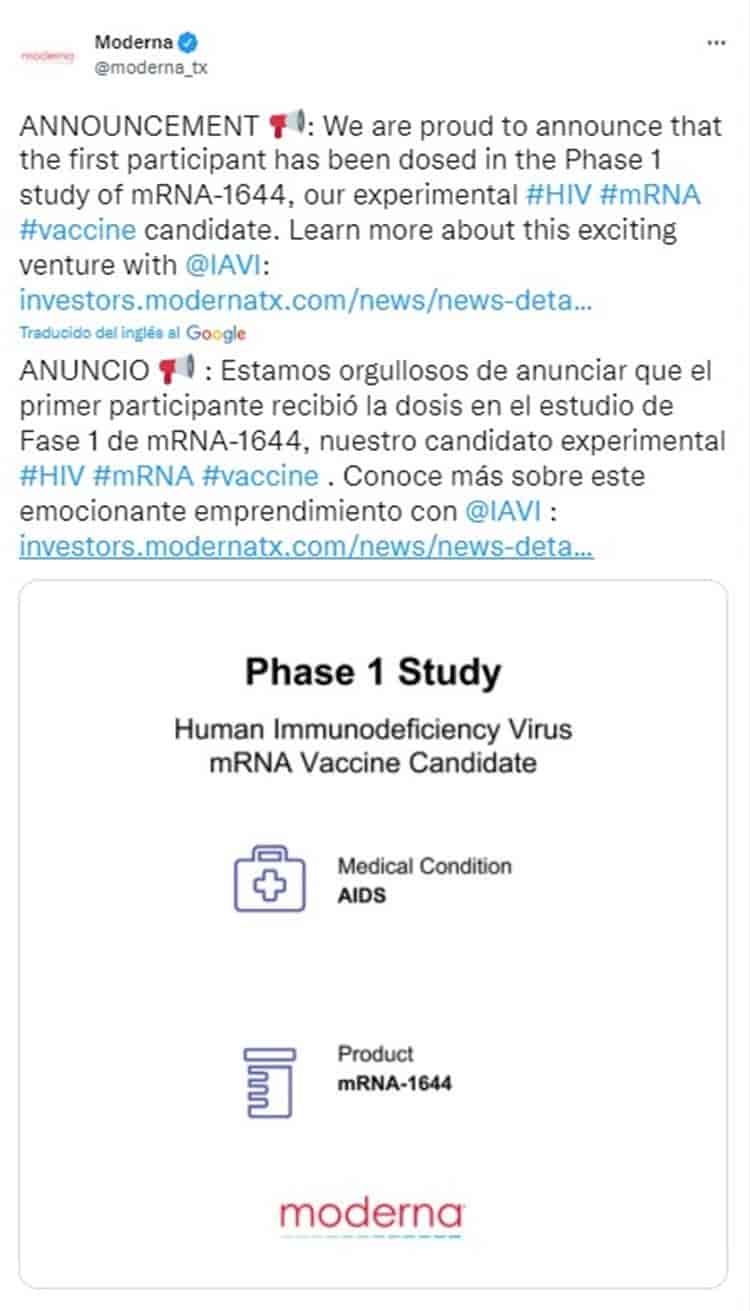Tap the #mRNA hashtag in the English text
This screenshot has height=1311, width=750.
[x=651, y=194]
